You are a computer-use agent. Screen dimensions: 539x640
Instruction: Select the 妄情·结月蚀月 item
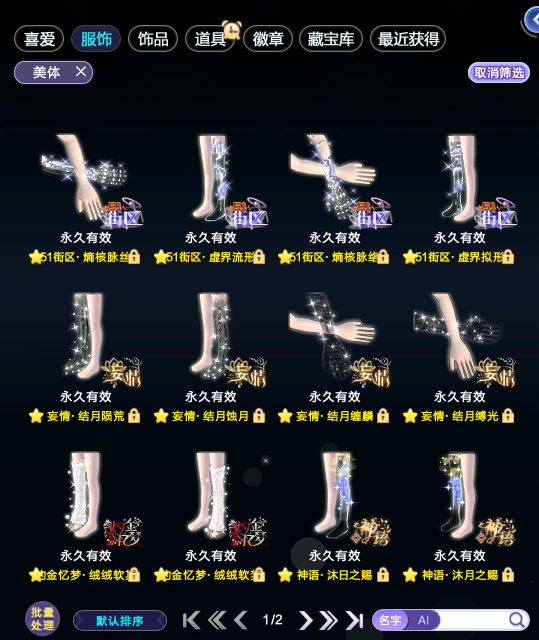coord(211,357)
